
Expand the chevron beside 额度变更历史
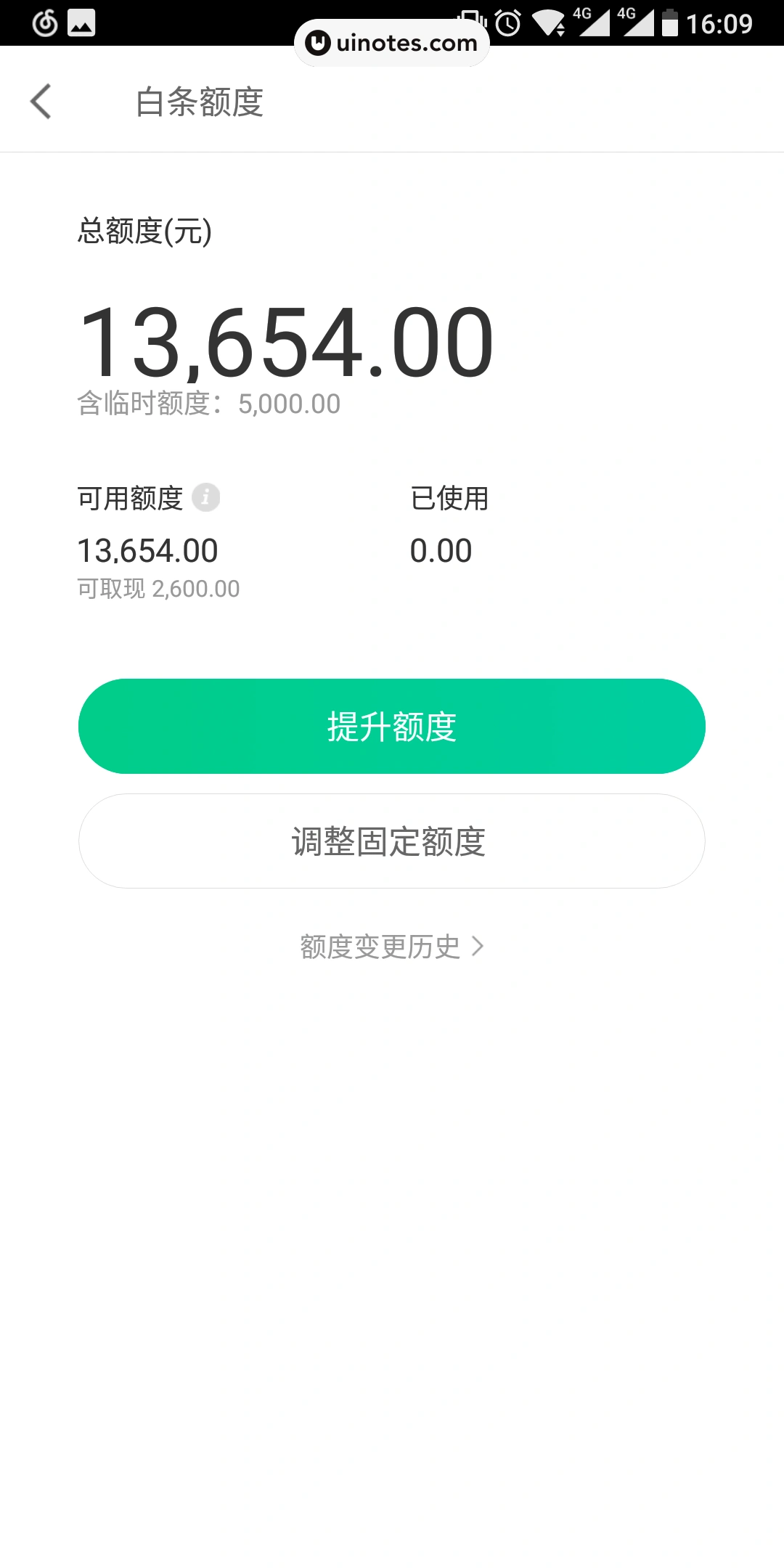478,947
